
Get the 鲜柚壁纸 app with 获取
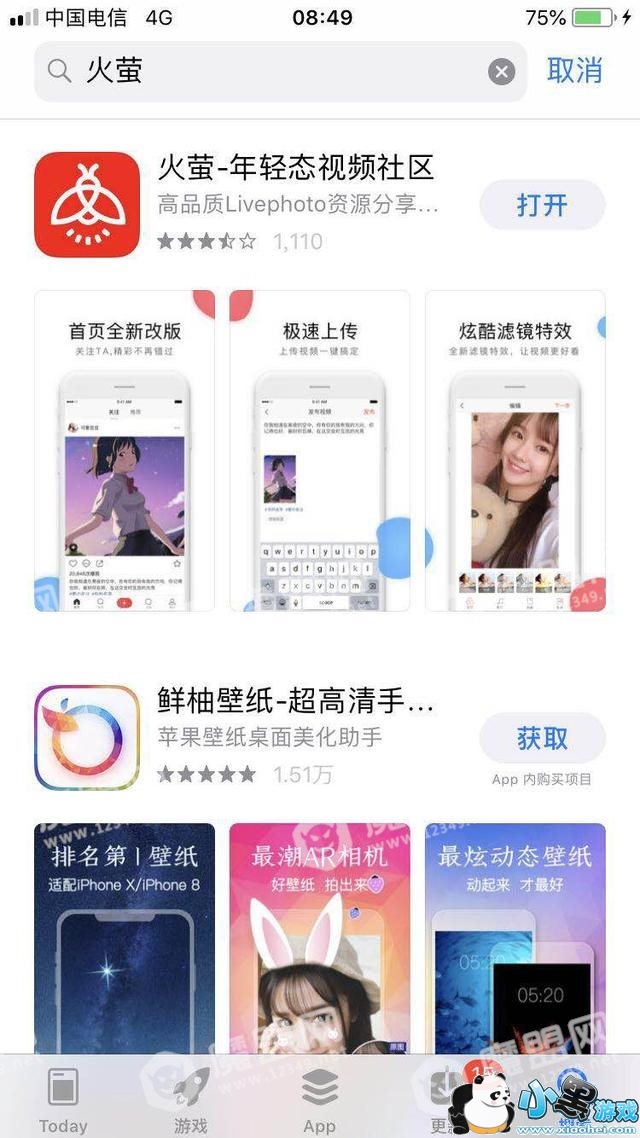(542, 738)
